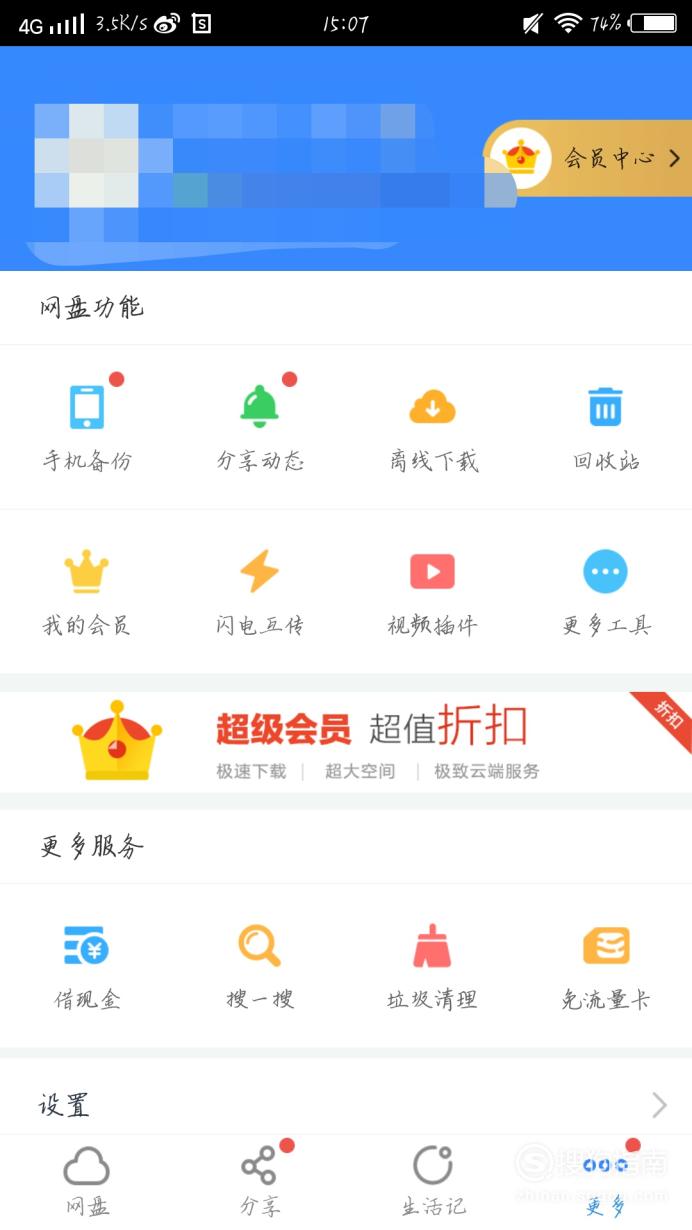Open 更多工具 more tools
The image size is (692, 1230).
coord(606,591)
